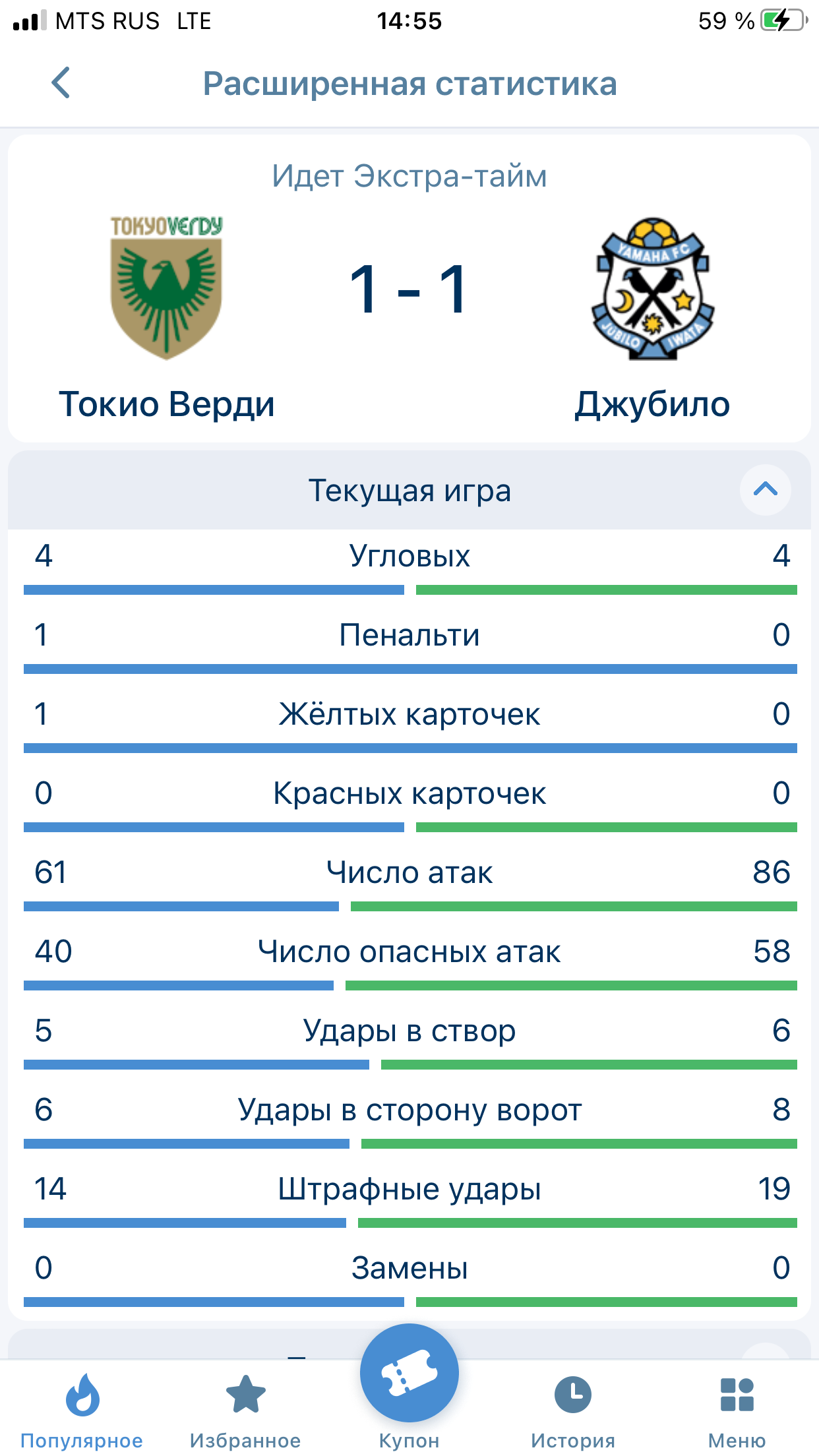
Task: Open the Купон bet slip
Action: (409, 1378)
